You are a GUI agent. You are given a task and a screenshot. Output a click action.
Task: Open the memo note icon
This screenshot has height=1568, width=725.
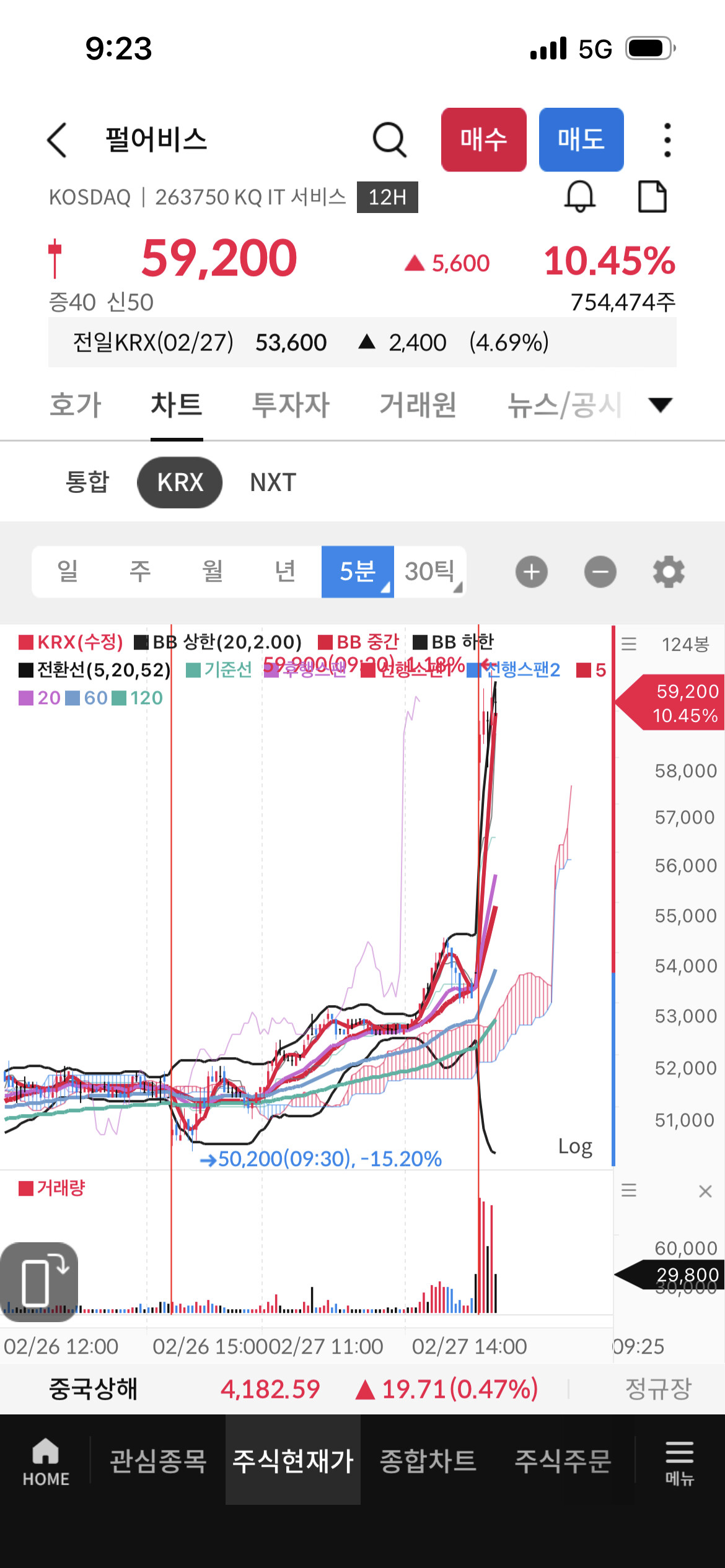pyautogui.click(x=652, y=197)
